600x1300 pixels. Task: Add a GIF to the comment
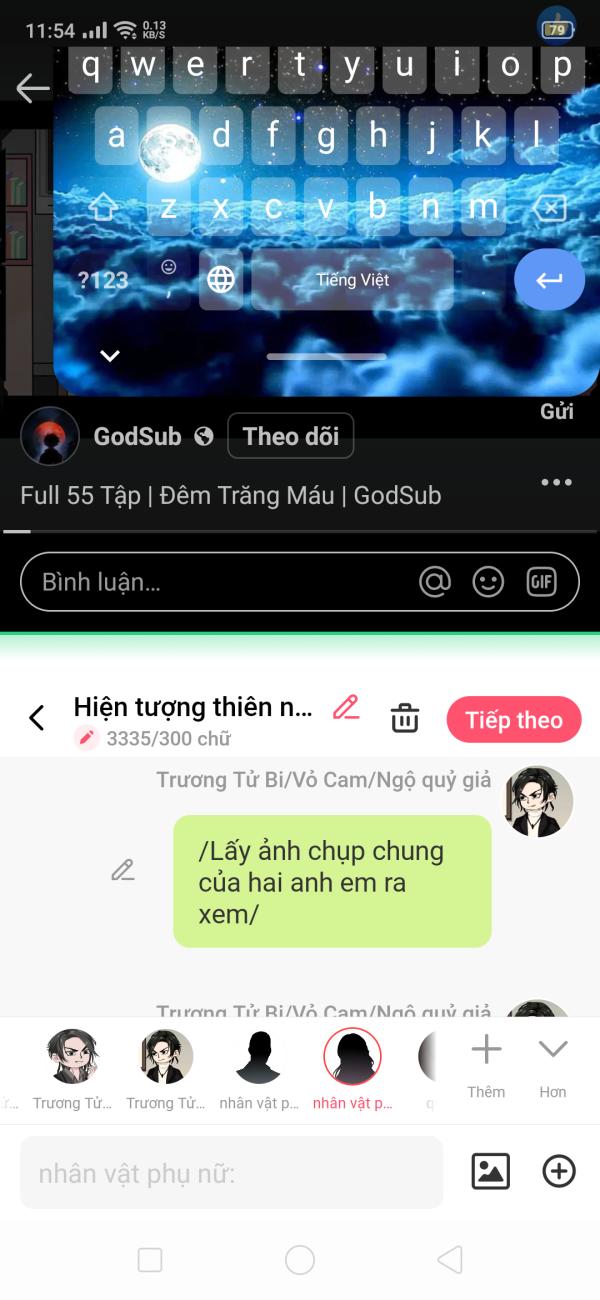[541, 582]
